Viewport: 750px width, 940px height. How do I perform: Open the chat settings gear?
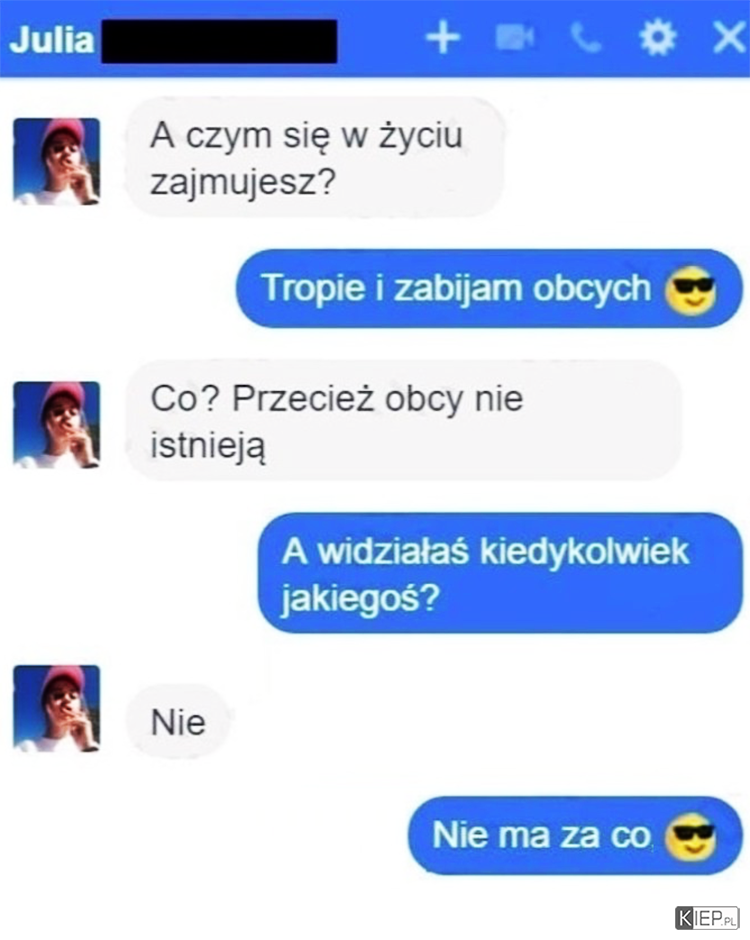(x=657, y=38)
